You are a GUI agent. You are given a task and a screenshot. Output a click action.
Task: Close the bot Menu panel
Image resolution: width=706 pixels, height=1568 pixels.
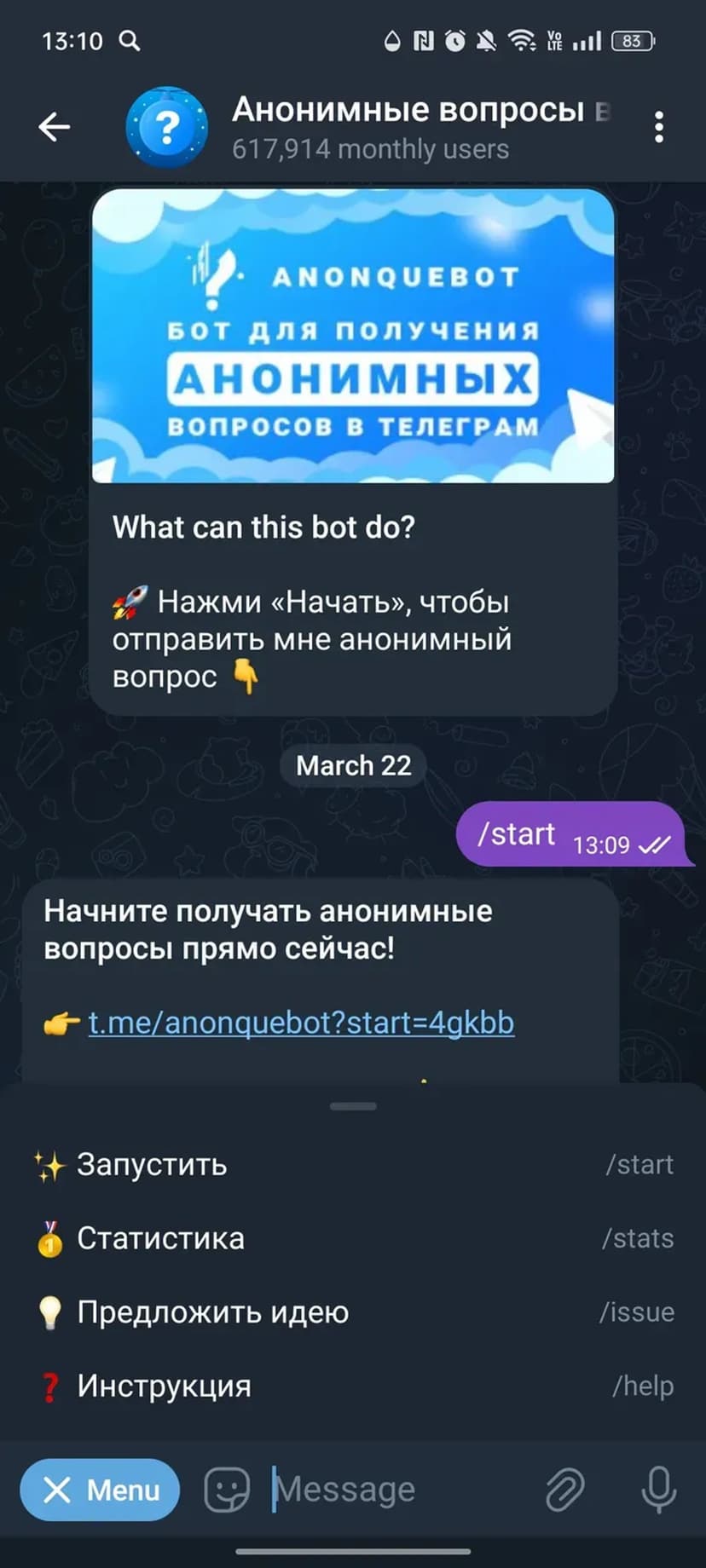[100, 1490]
